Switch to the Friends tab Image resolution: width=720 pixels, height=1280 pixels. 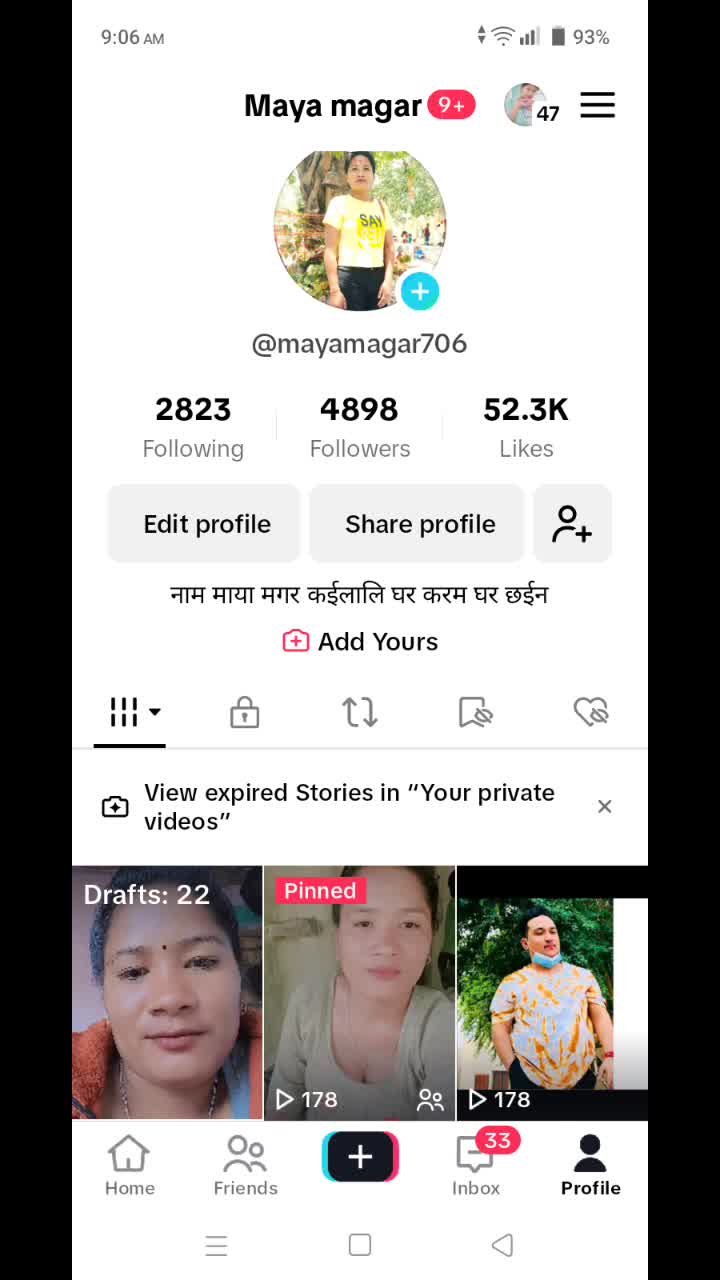(x=245, y=1165)
